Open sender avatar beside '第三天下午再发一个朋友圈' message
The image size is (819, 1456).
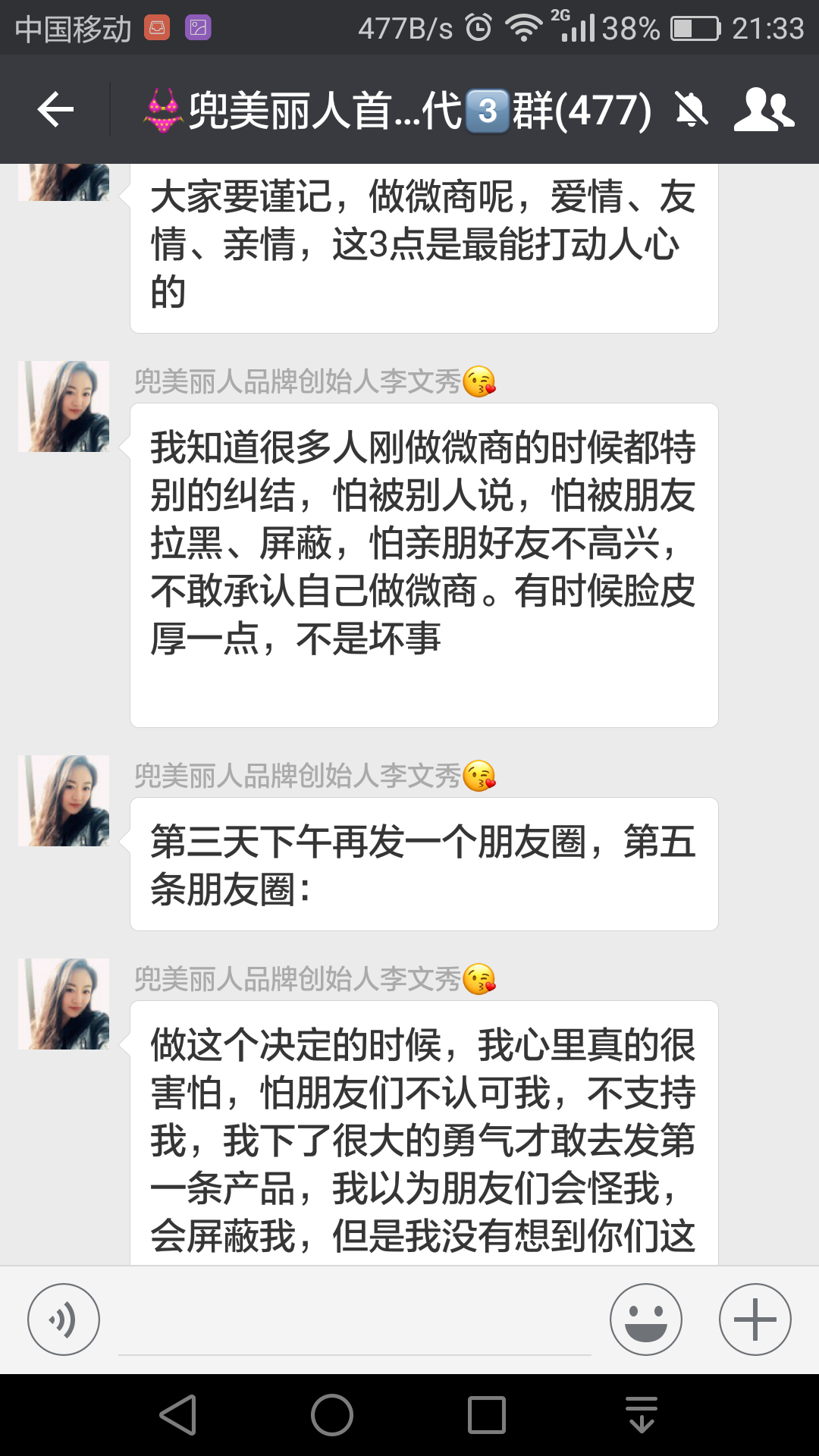64,801
